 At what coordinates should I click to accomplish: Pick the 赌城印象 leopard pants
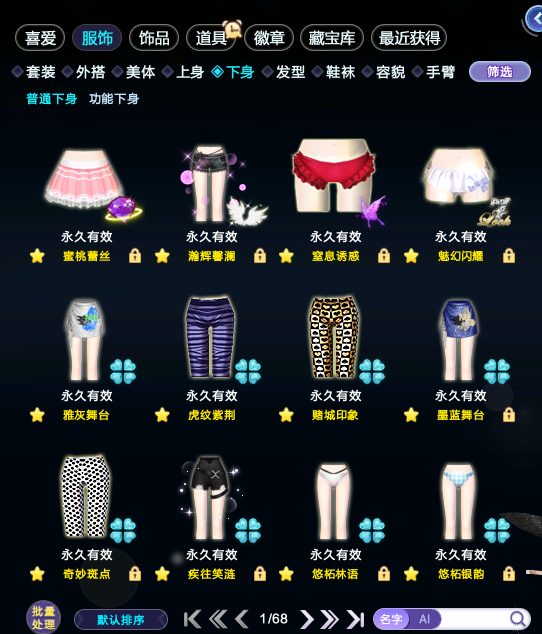(x=335, y=338)
